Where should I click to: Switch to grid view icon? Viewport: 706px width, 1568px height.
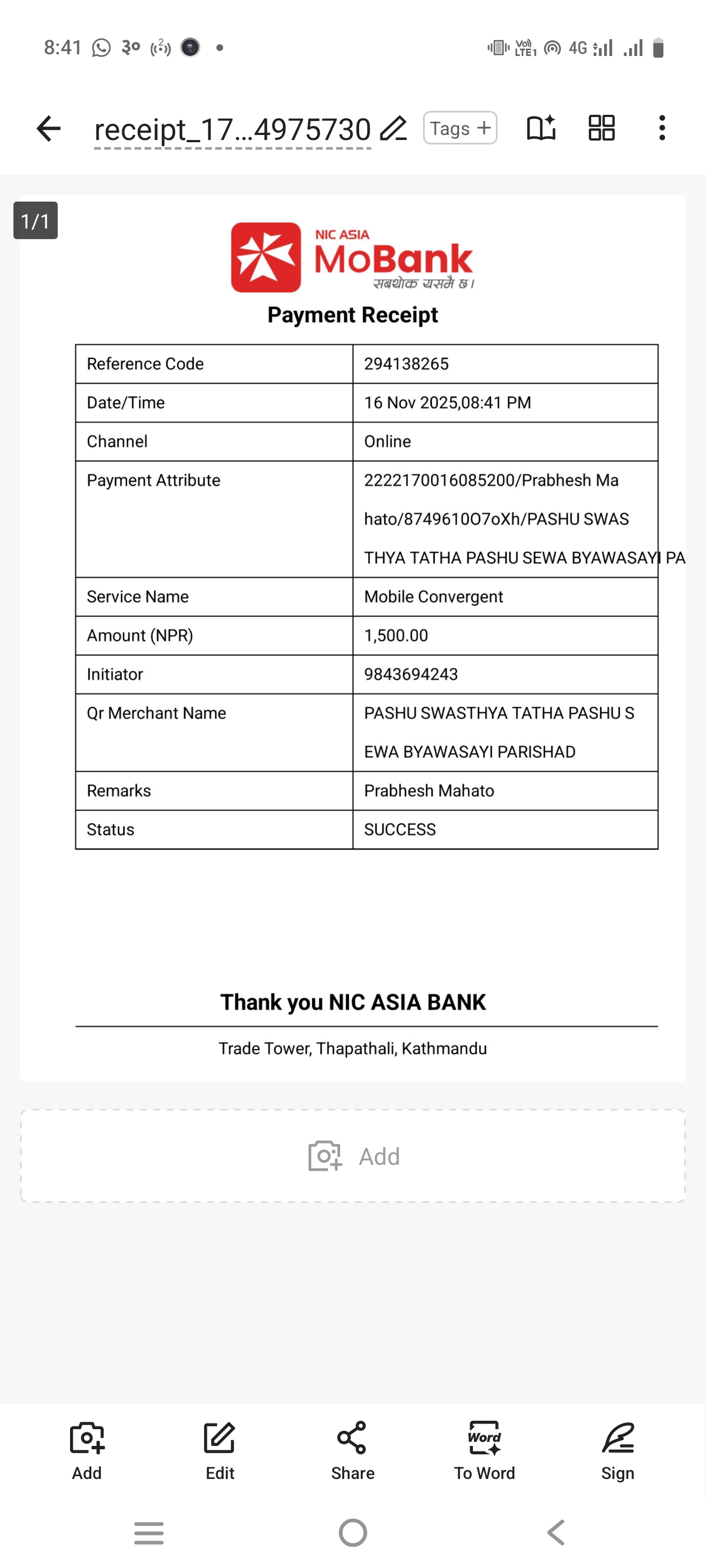point(601,128)
